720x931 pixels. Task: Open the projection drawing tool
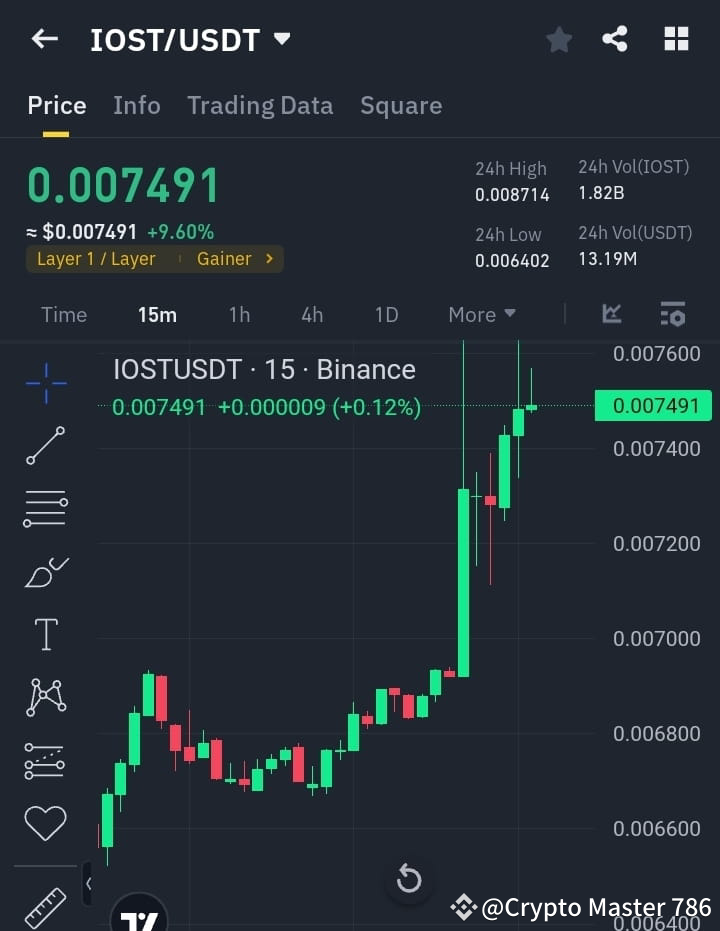coord(44,759)
